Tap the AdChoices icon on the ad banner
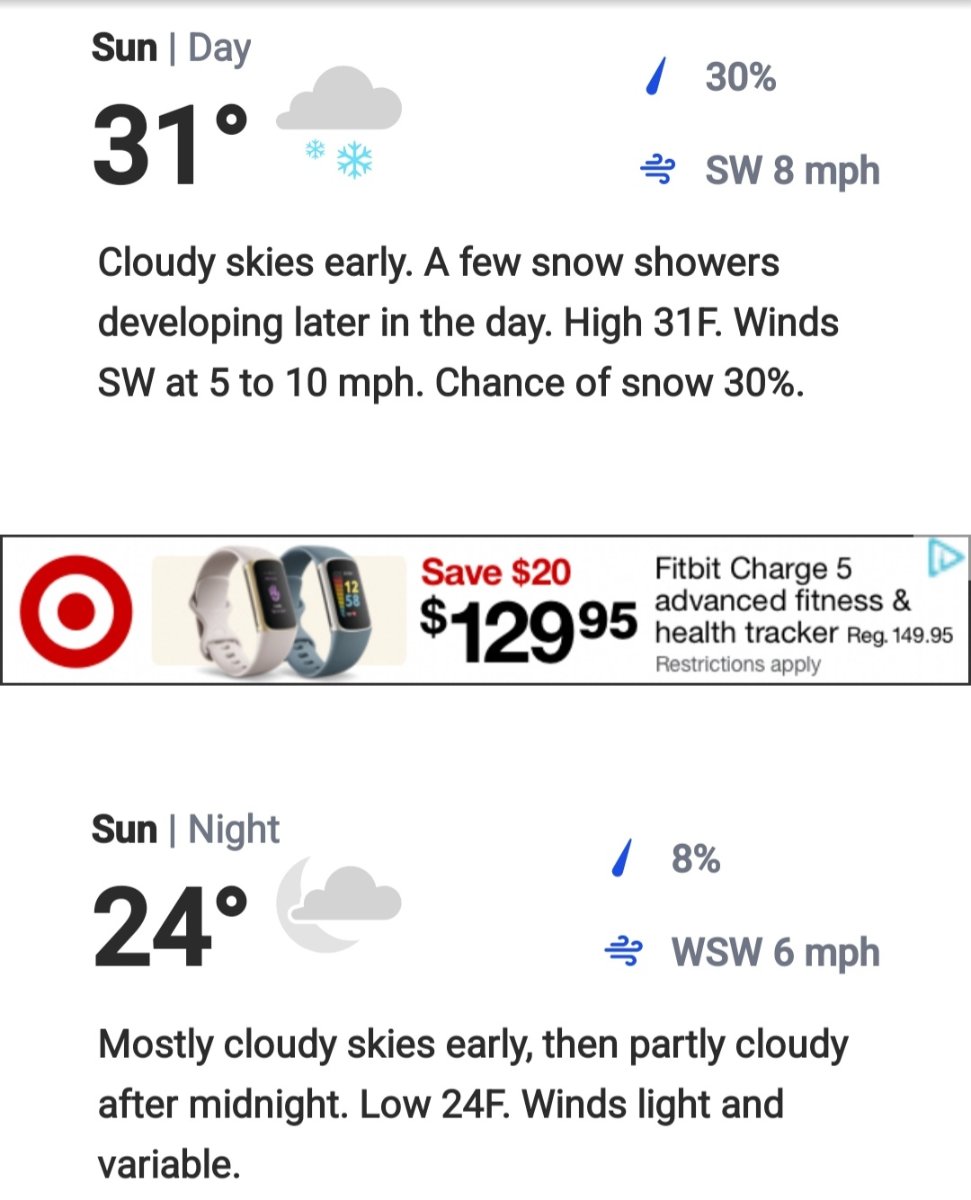The width and height of the screenshot is (971, 1200). click(x=946, y=558)
